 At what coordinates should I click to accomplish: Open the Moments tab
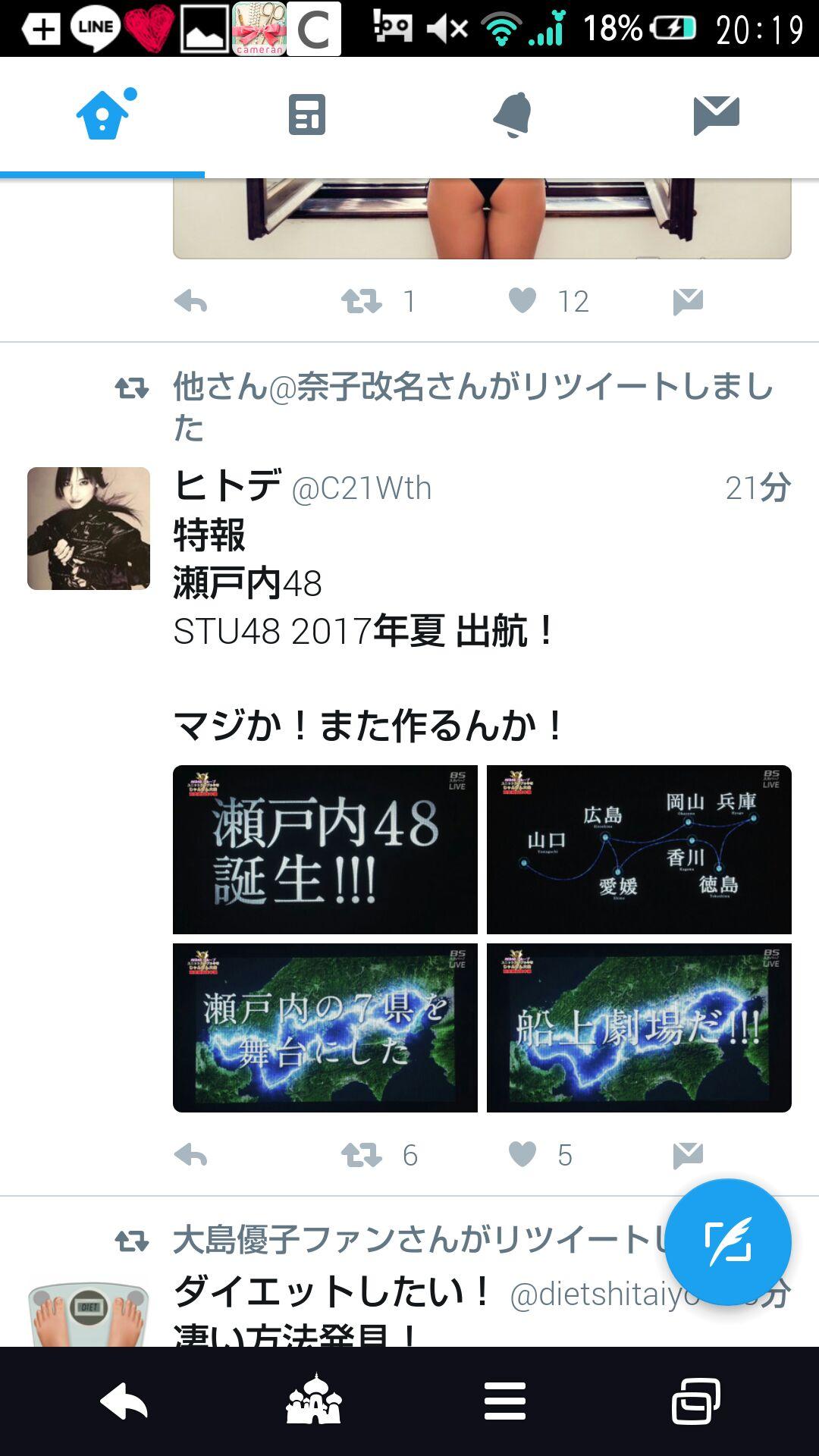point(307,115)
